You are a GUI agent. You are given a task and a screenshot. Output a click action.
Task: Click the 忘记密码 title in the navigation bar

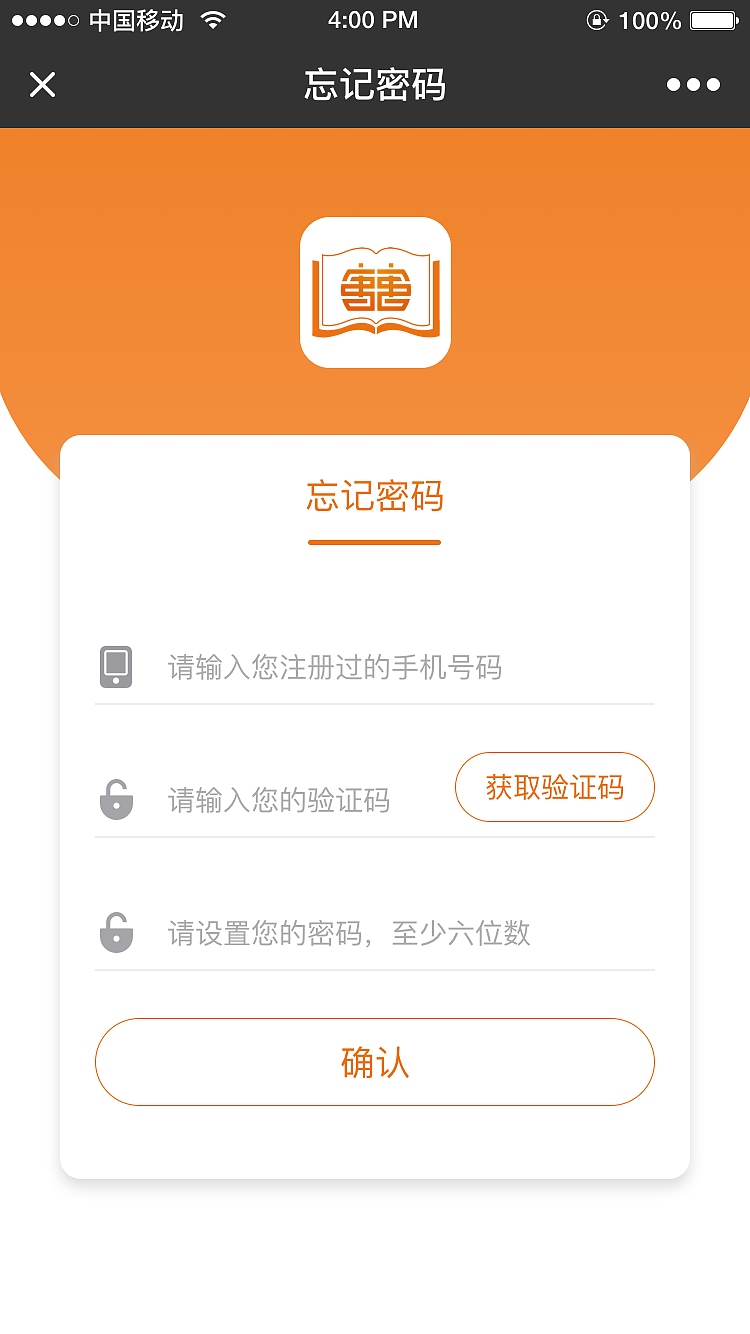375,84
